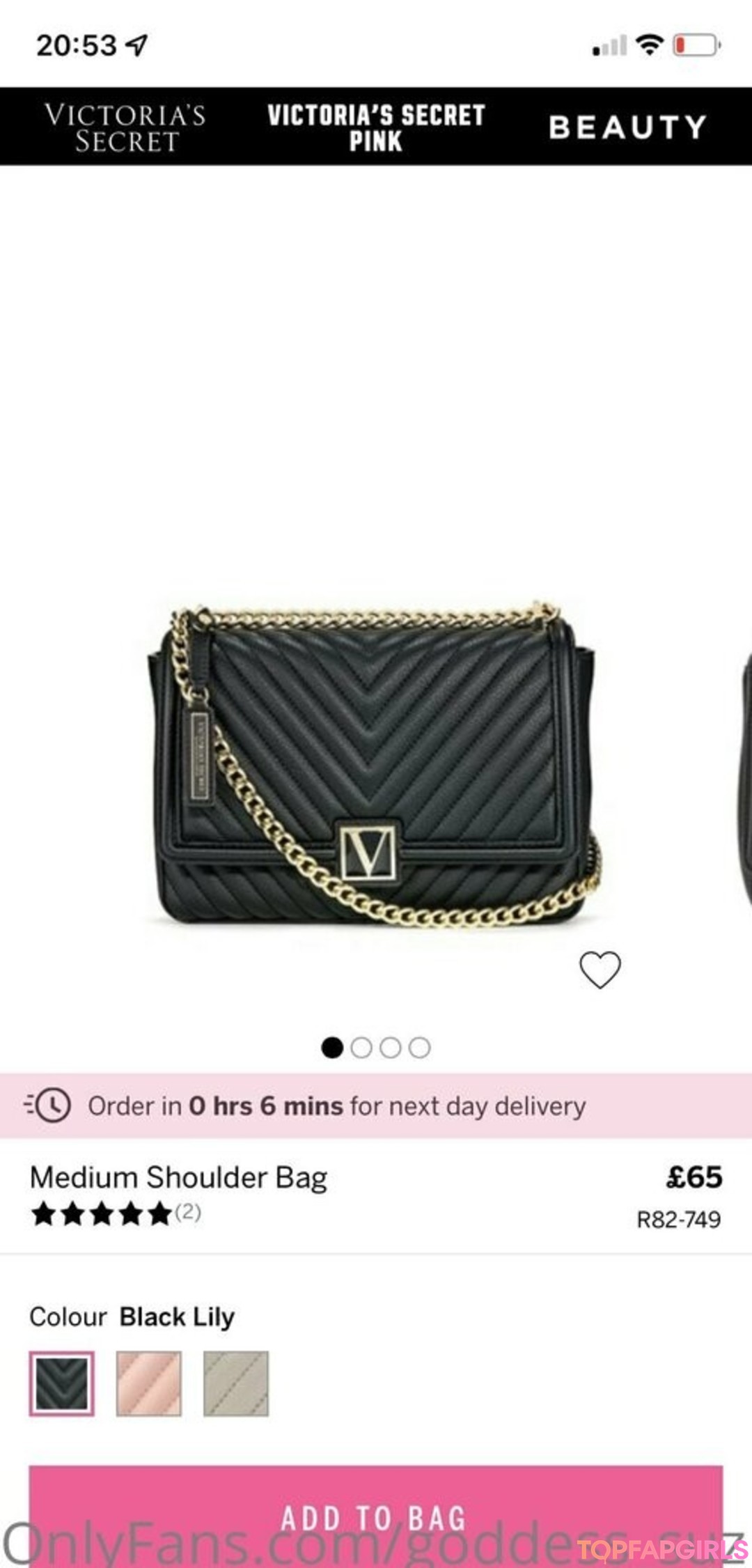This screenshot has height=1568, width=752.
Task: View the two star-rating reviews
Action: [x=115, y=1214]
